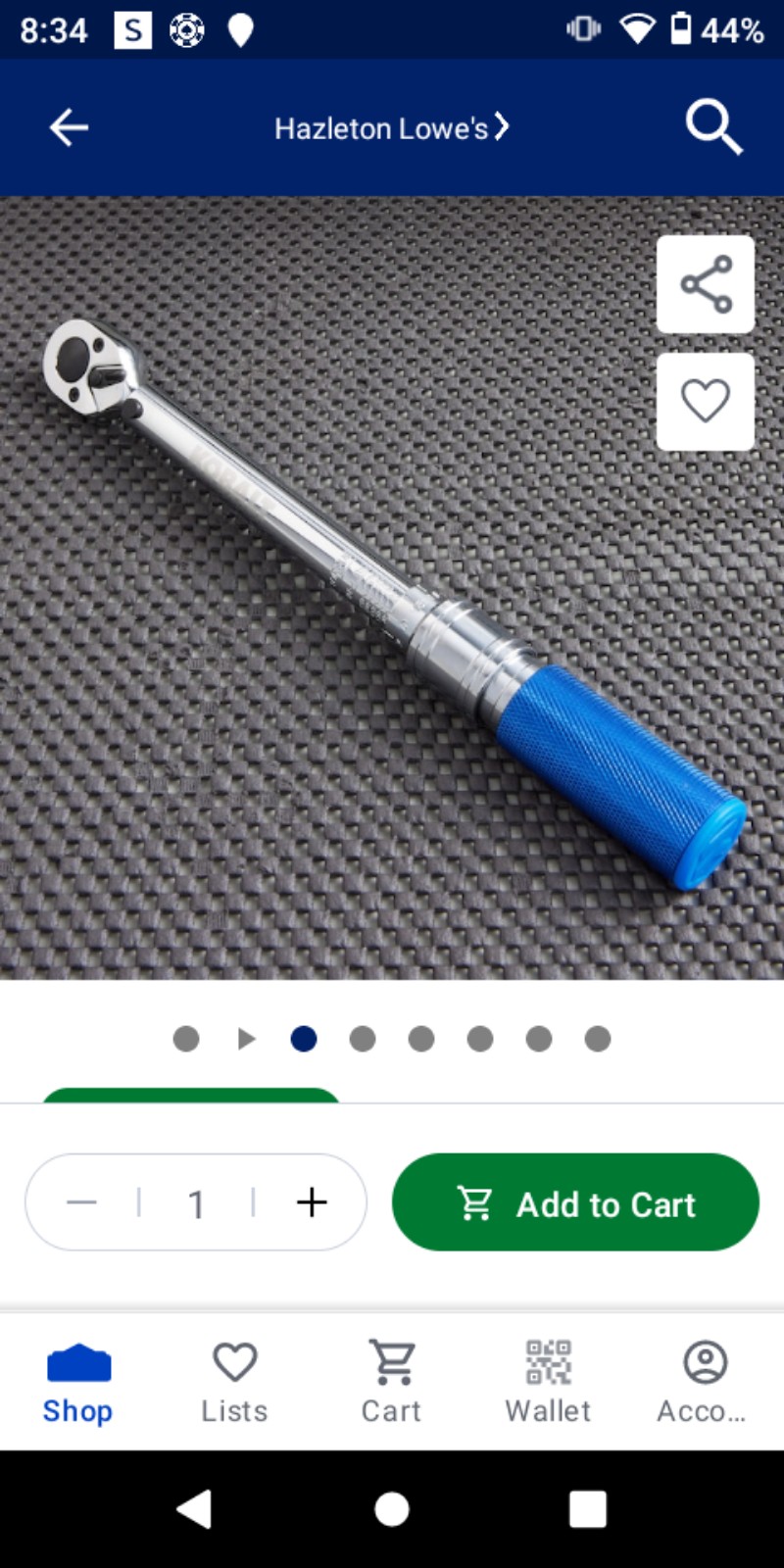The image size is (784, 1568).
Task: Decrease quantity with the minus button
Action: click(81, 1202)
